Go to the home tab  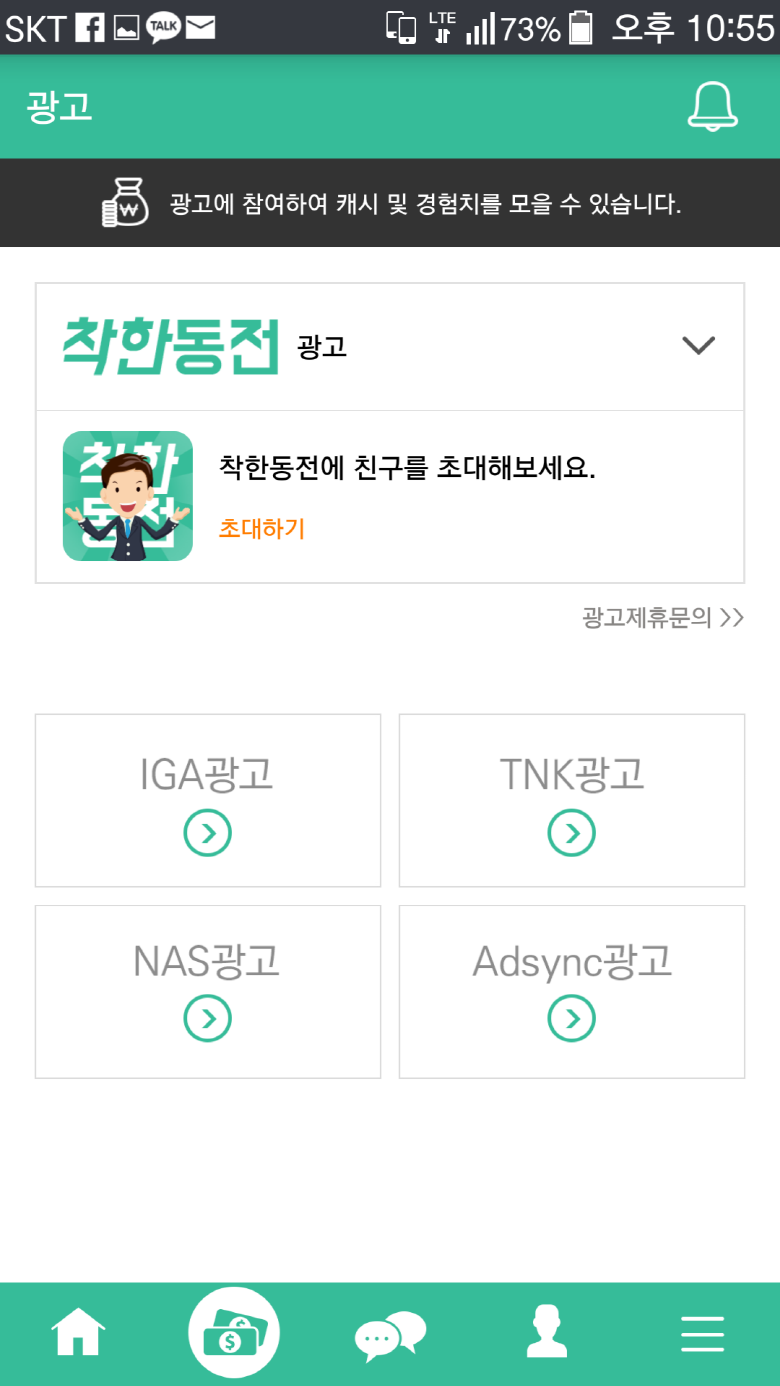pos(78,1334)
